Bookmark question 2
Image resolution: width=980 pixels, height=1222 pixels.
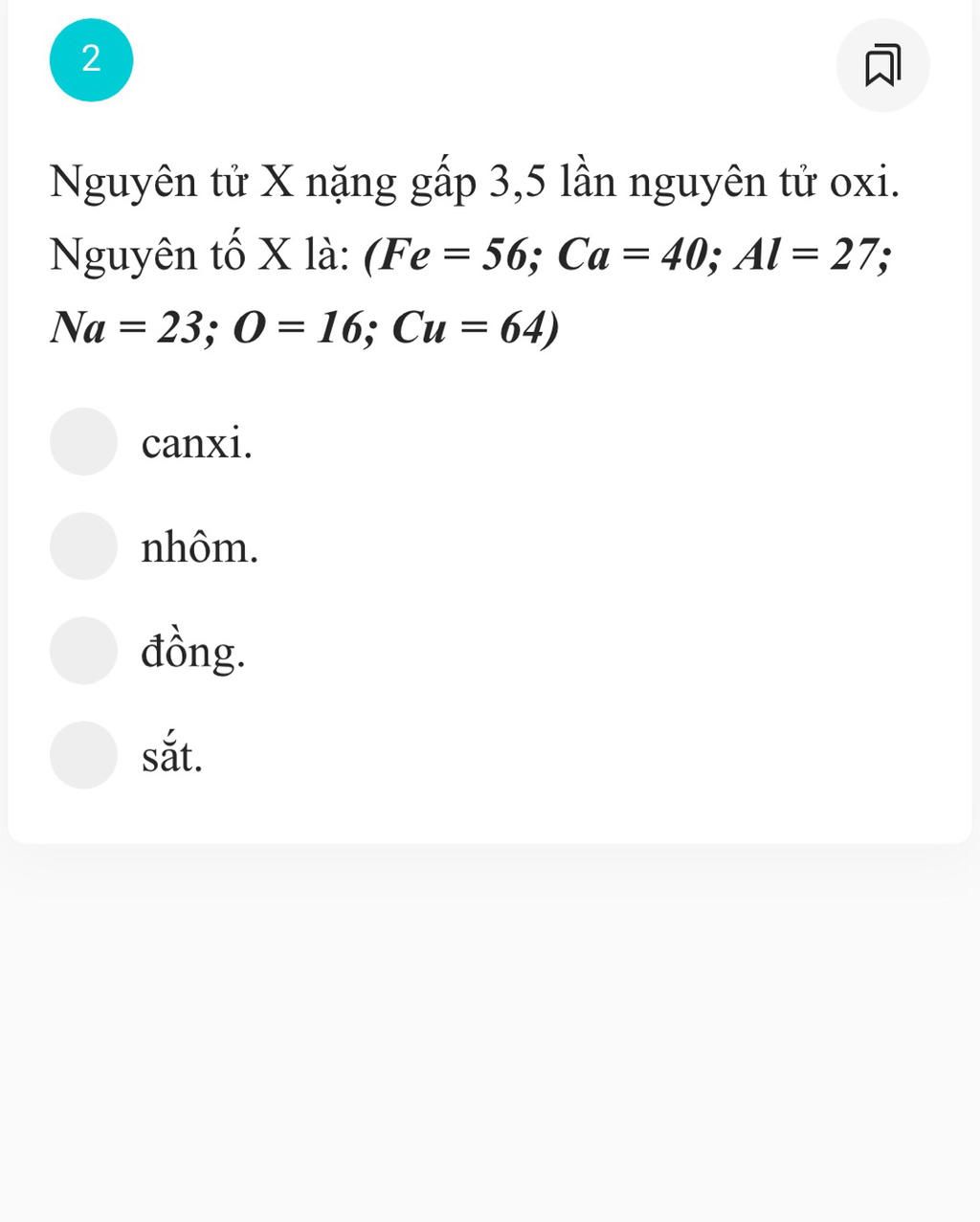click(x=882, y=65)
